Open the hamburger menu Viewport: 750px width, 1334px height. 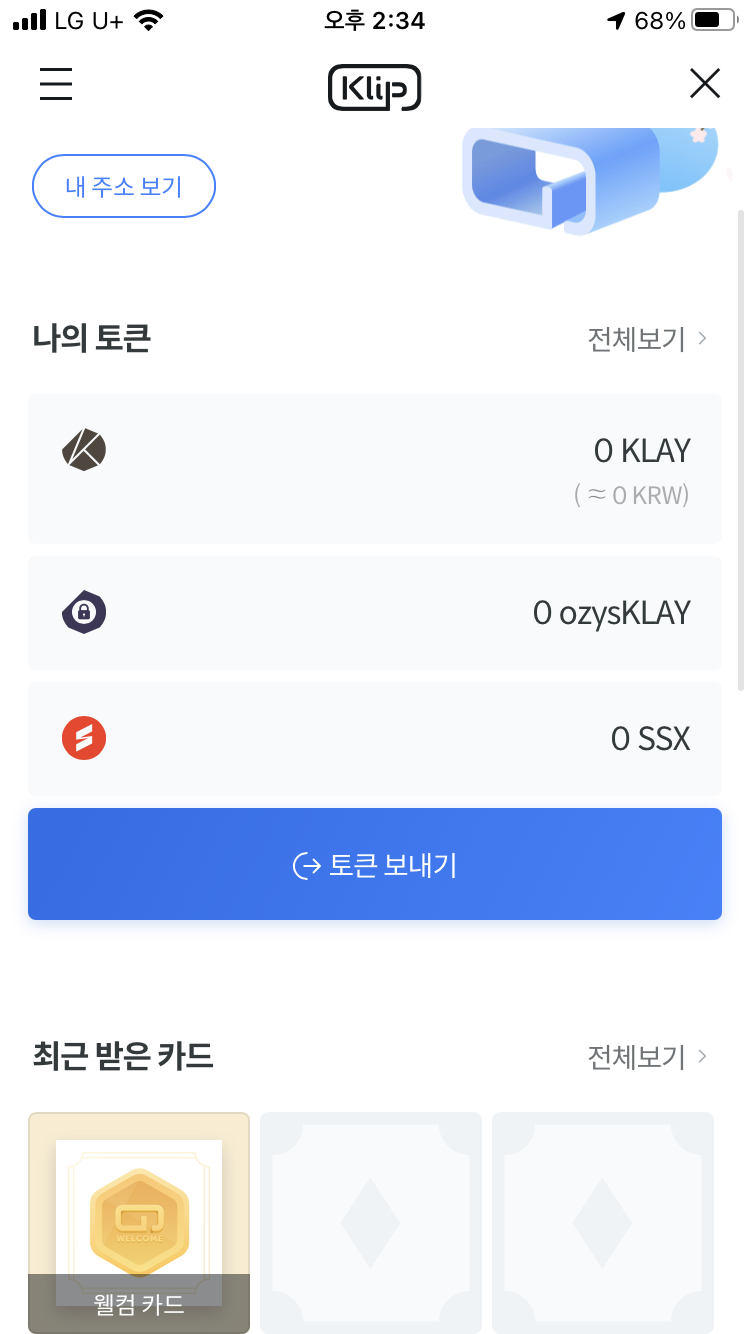pyautogui.click(x=55, y=84)
